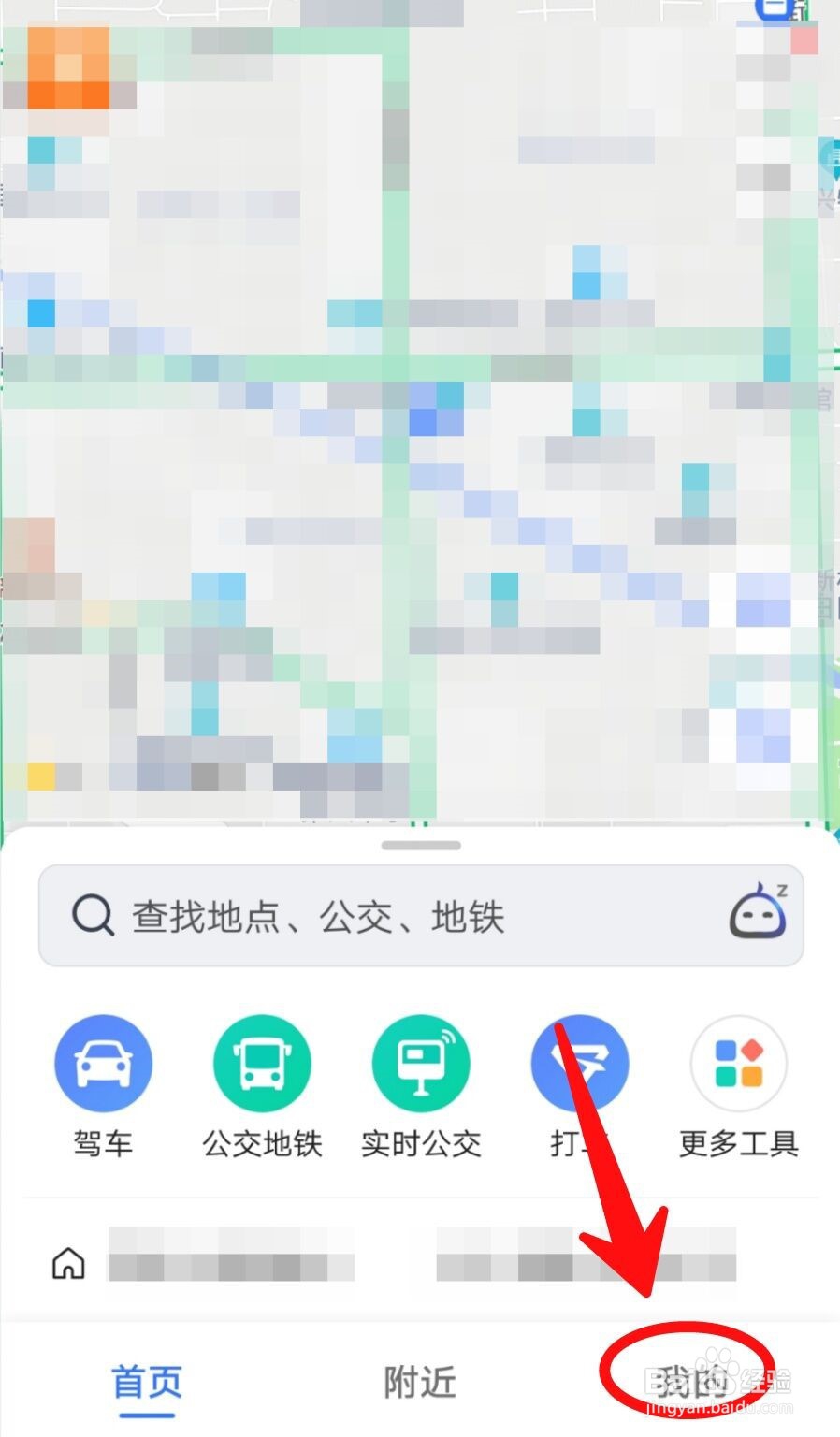Select the 驾车 text label below the car icon
The width and height of the screenshot is (840, 1437).
pos(103,1143)
